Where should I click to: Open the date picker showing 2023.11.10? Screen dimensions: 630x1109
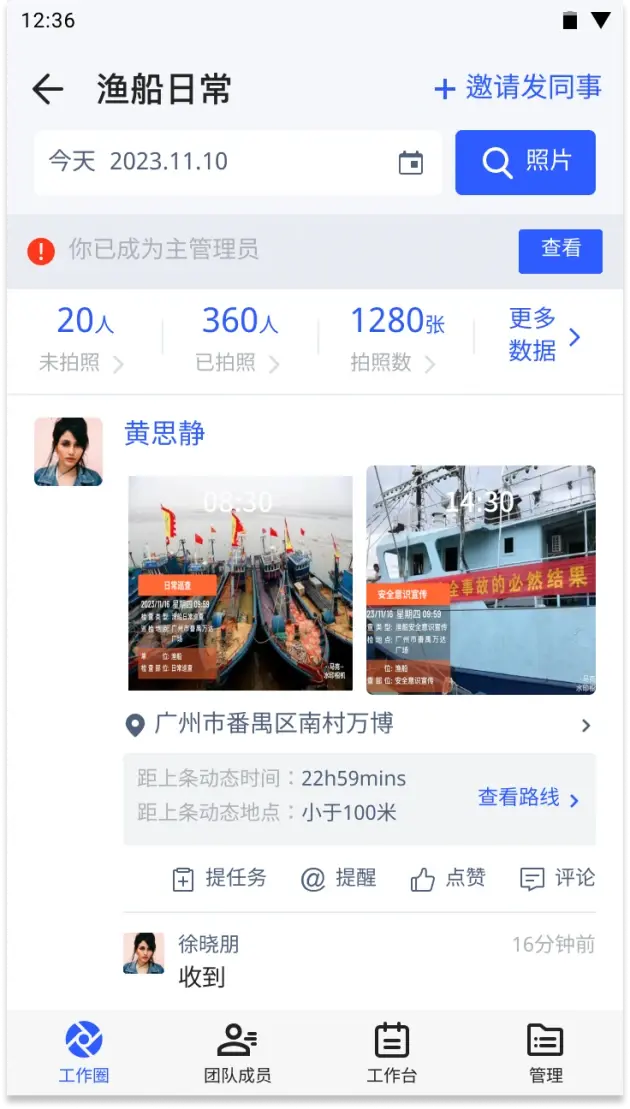237,162
